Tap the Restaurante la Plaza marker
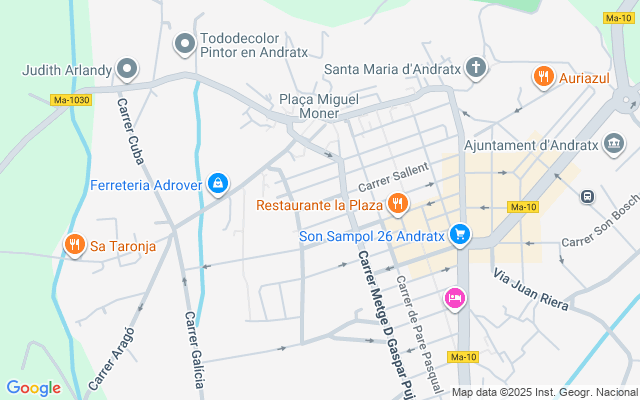Viewport: 640px width, 400px height. tap(398, 204)
